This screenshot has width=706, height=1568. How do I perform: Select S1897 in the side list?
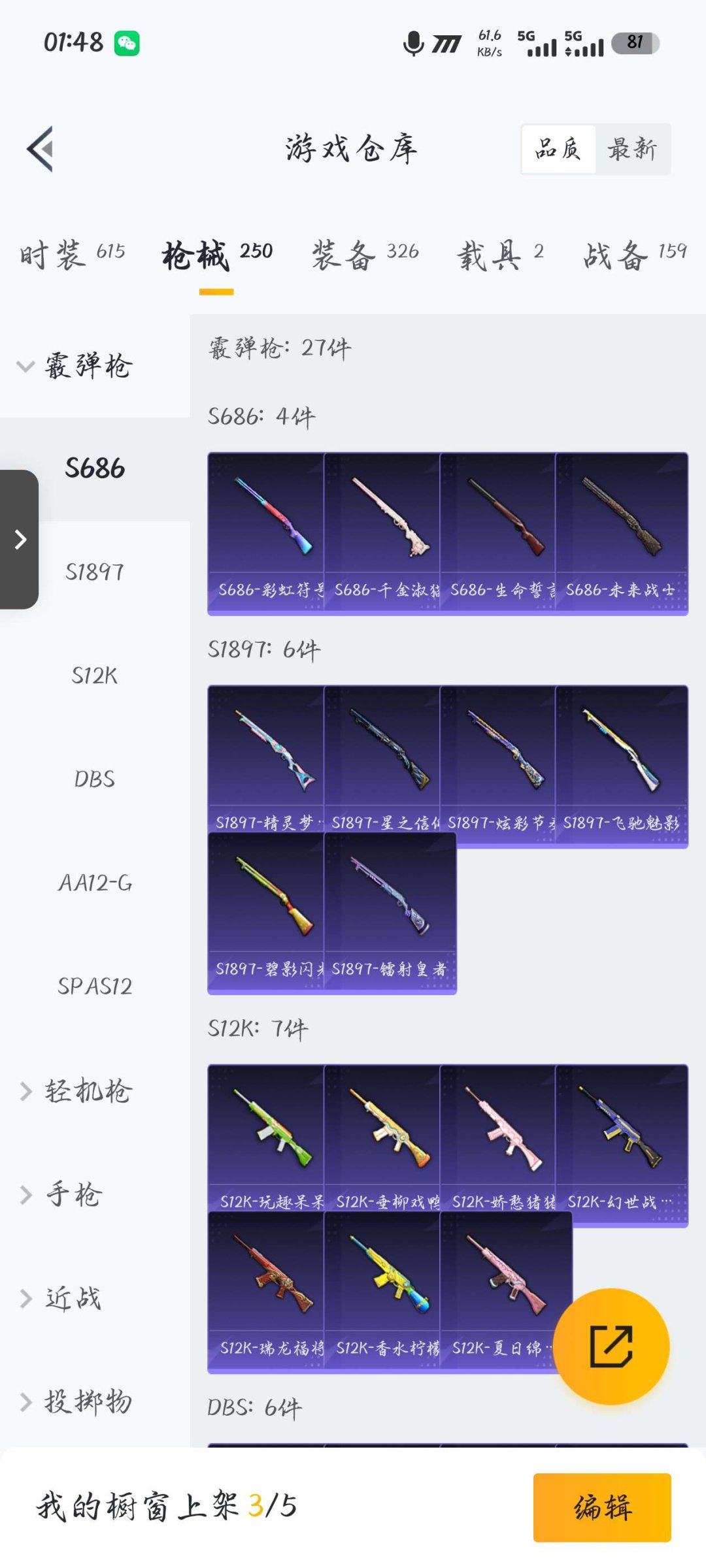(x=95, y=572)
